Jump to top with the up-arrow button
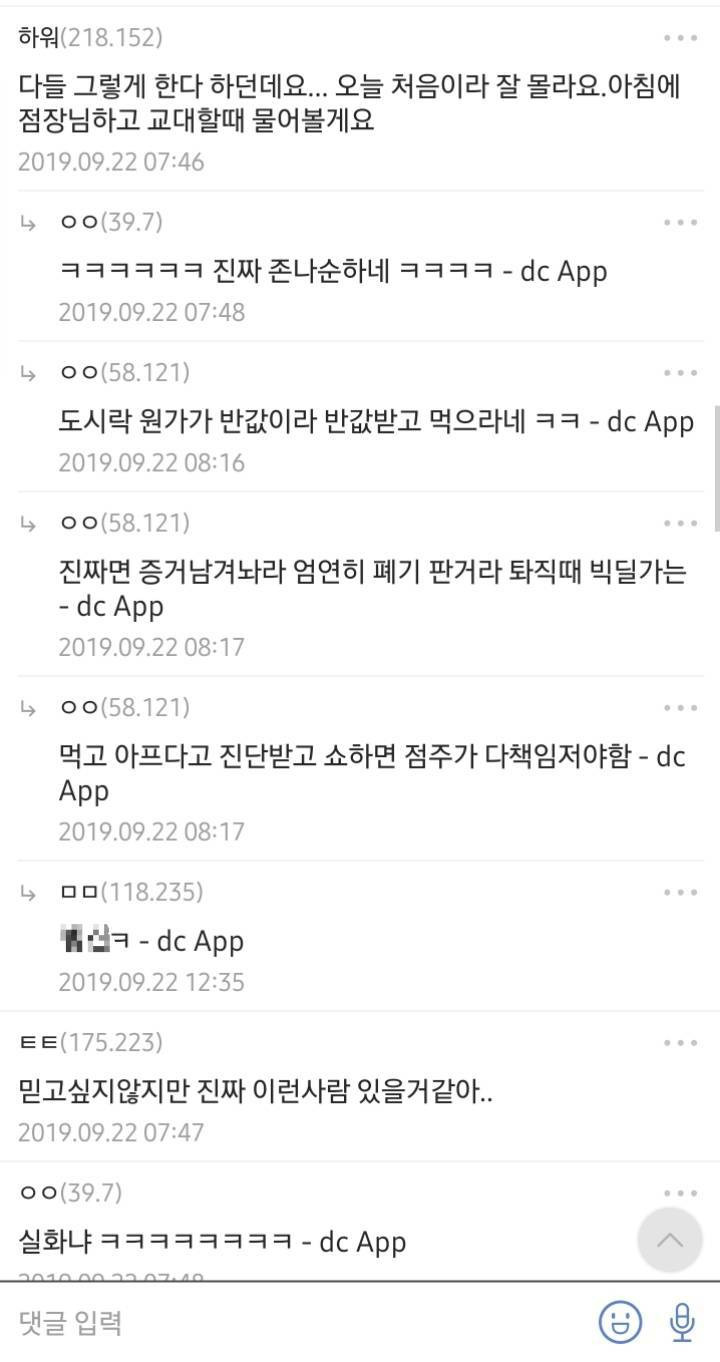 [670, 1241]
